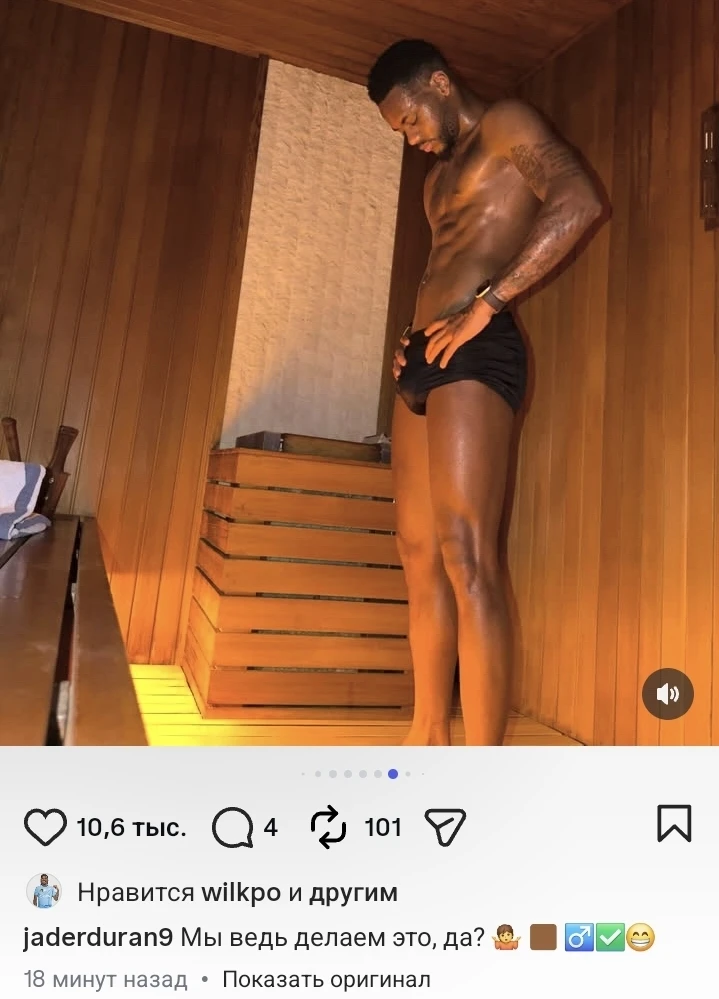This screenshot has width=719, height=999.
Task: View others who liked via "другим"
Action: (x=352, y=892)
